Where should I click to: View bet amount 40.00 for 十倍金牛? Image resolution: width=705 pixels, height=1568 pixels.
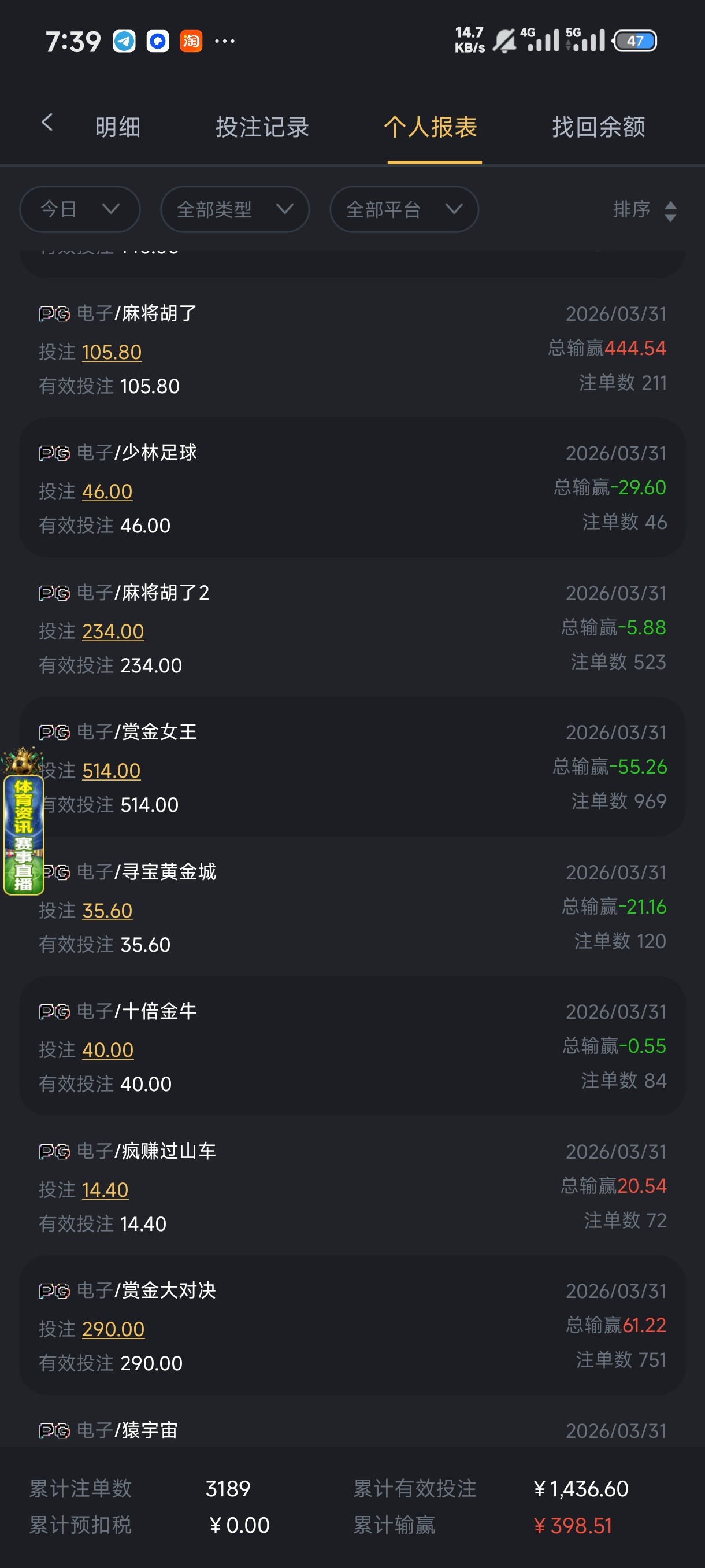(107, 1051)
